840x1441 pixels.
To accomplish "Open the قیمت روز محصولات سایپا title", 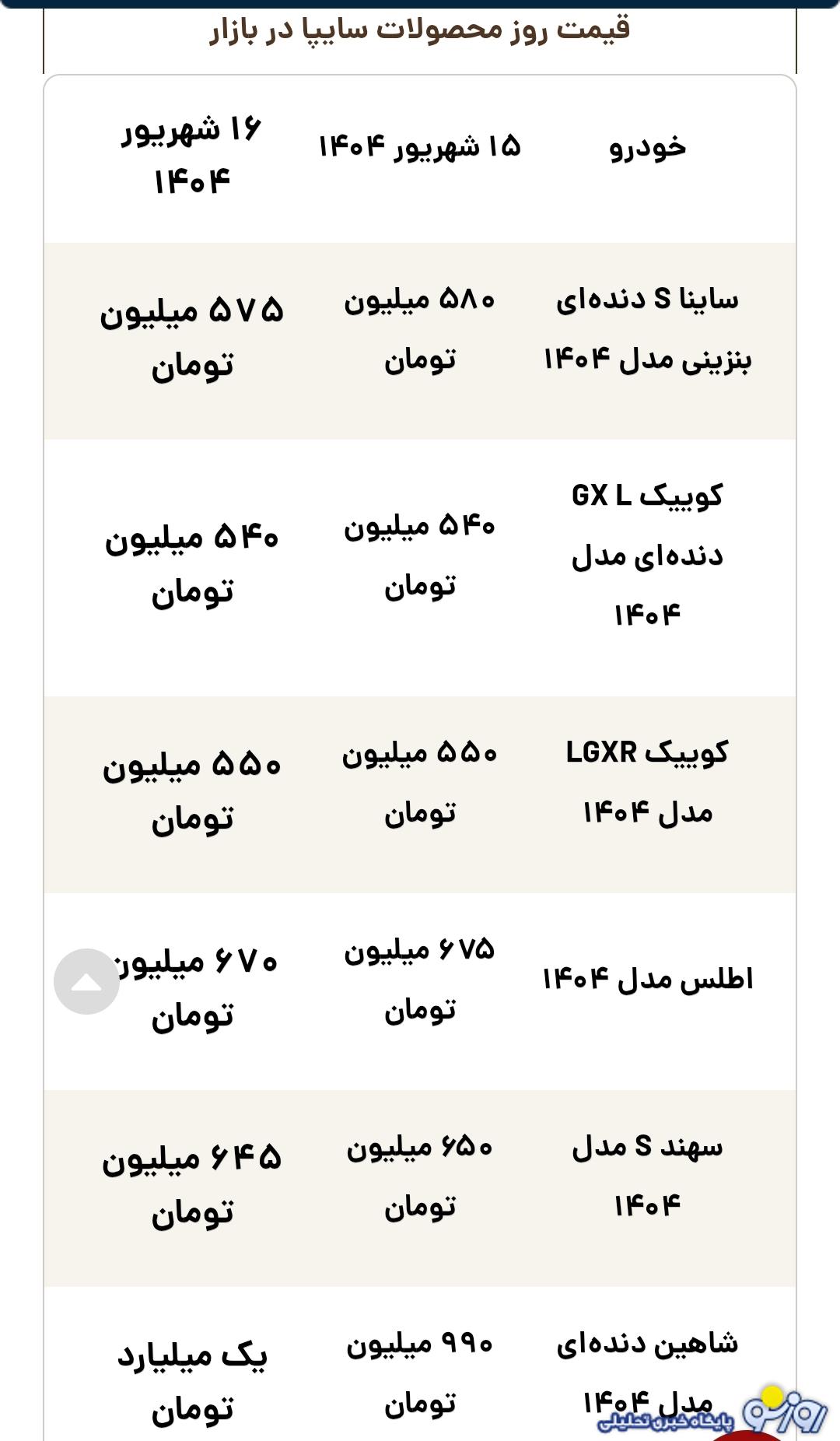I will click(x=420, y=33).
